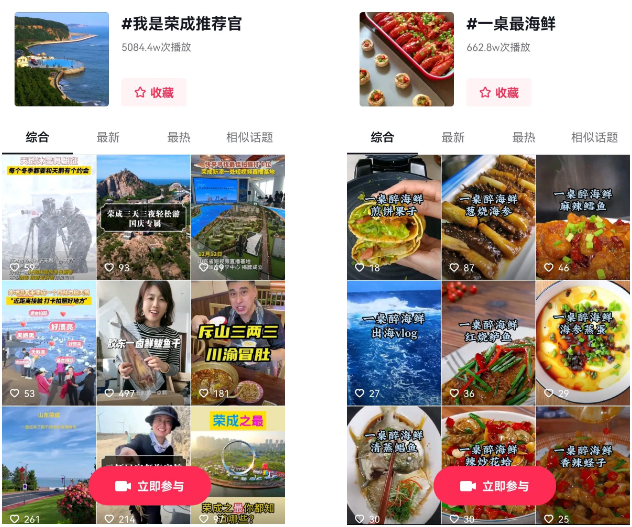Switch to 最新 tab on #一桌最海鲜 page
This screenshot has width=632, height=527.
(x=453, y=138)
